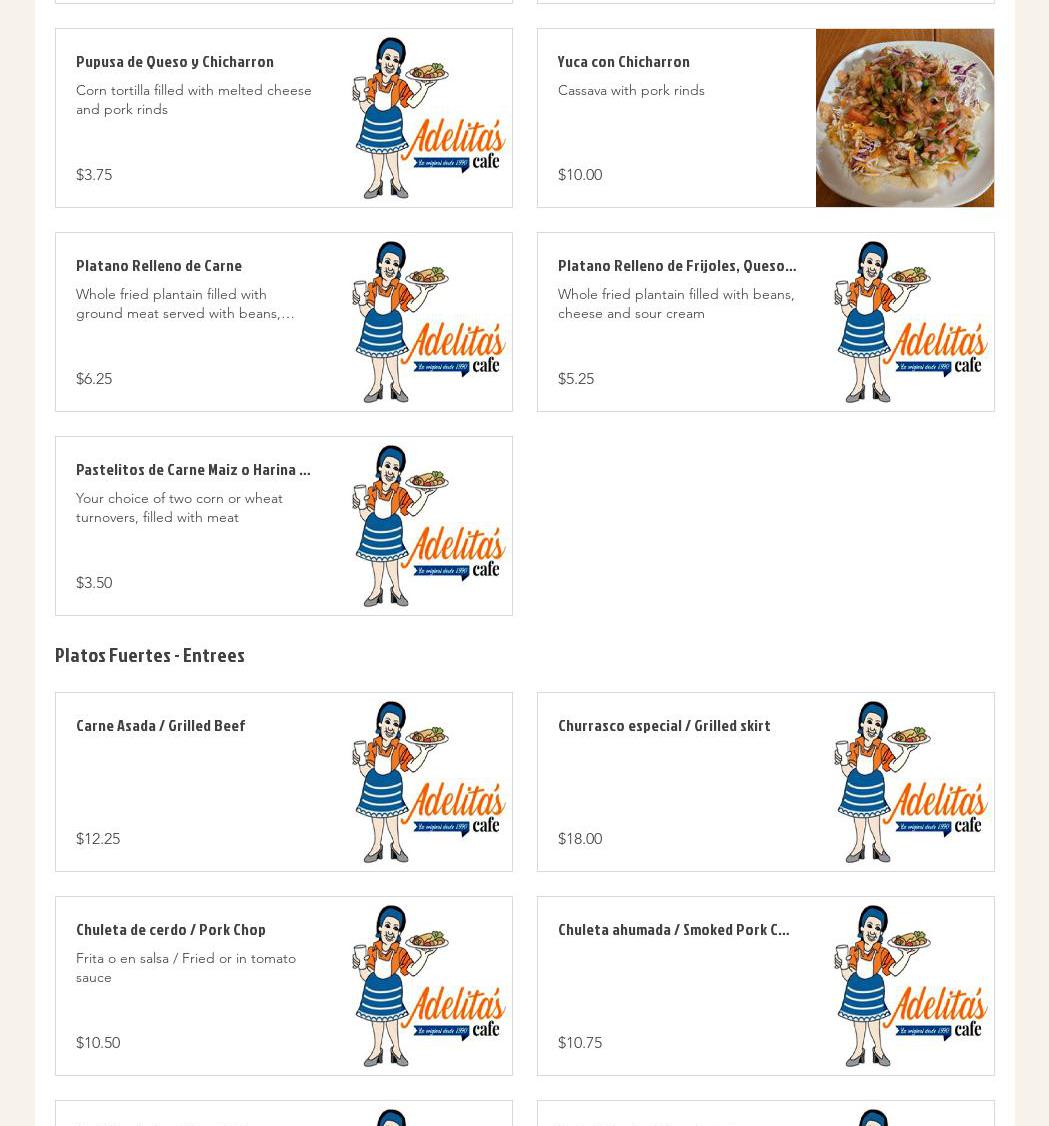Open Chuleta ahumada / Smoked Pork item
Viewport: 1049px width, 1126px height.
click(x=673, y=930)
